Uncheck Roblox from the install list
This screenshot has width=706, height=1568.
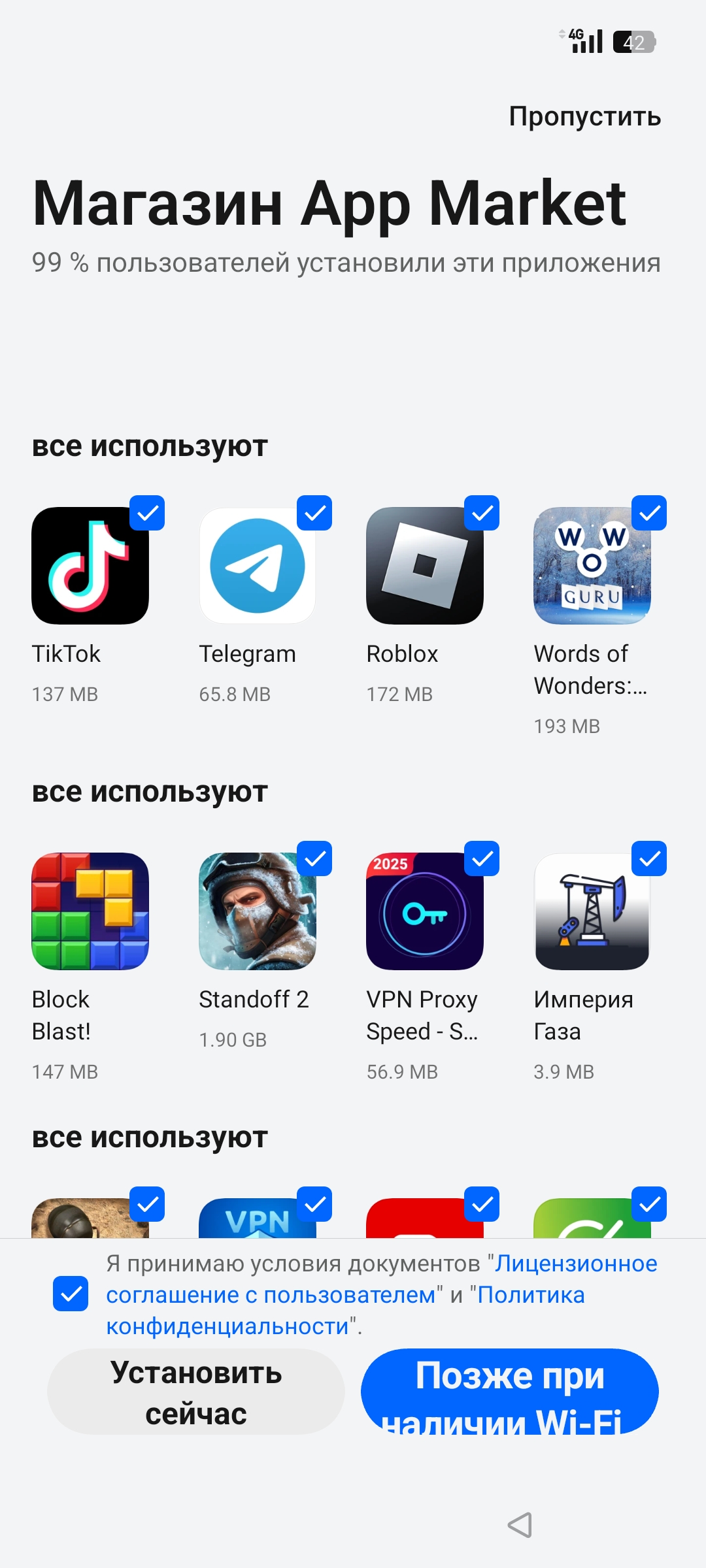tap(482, 513)
